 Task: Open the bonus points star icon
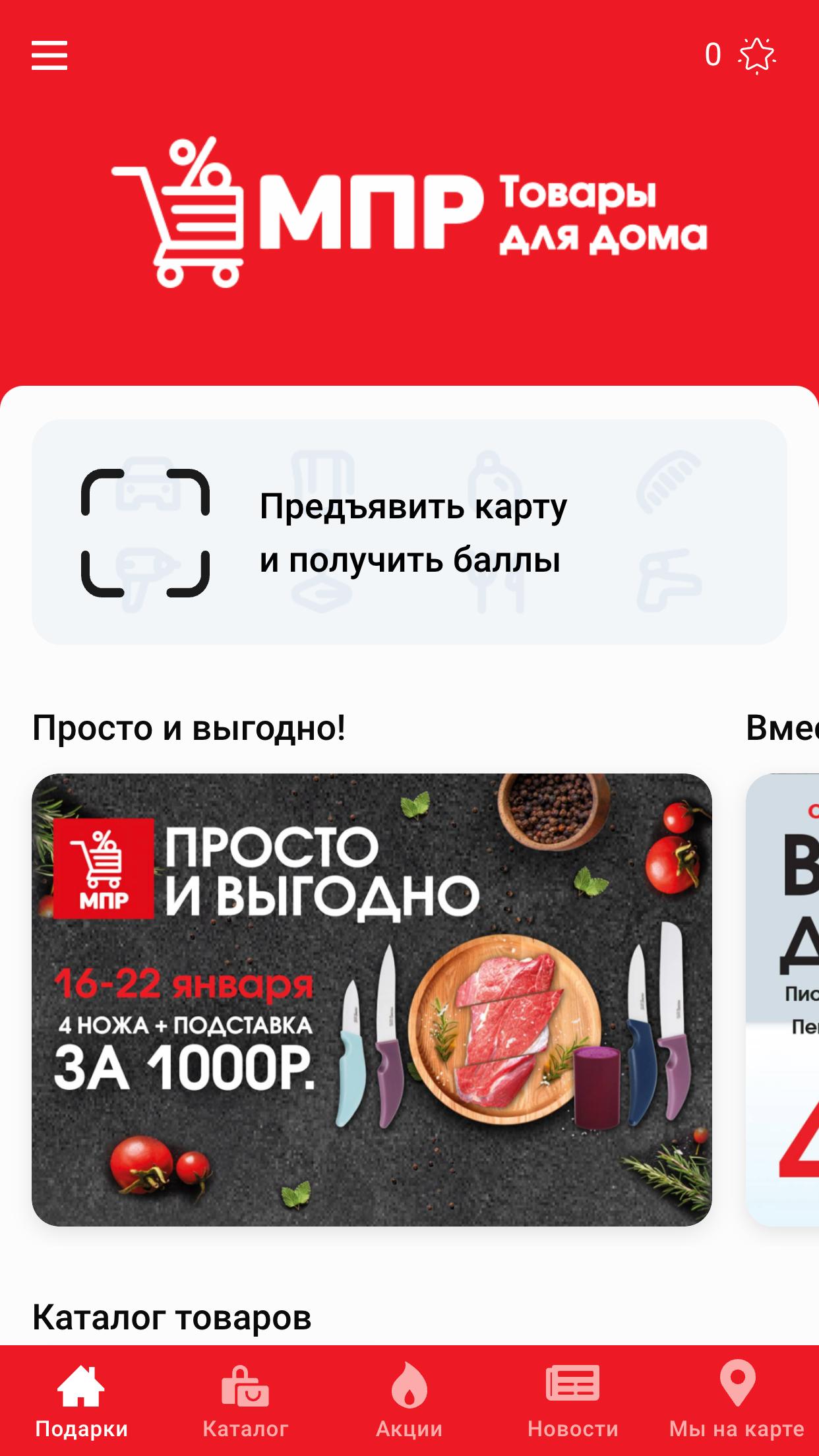click(756, 55)
